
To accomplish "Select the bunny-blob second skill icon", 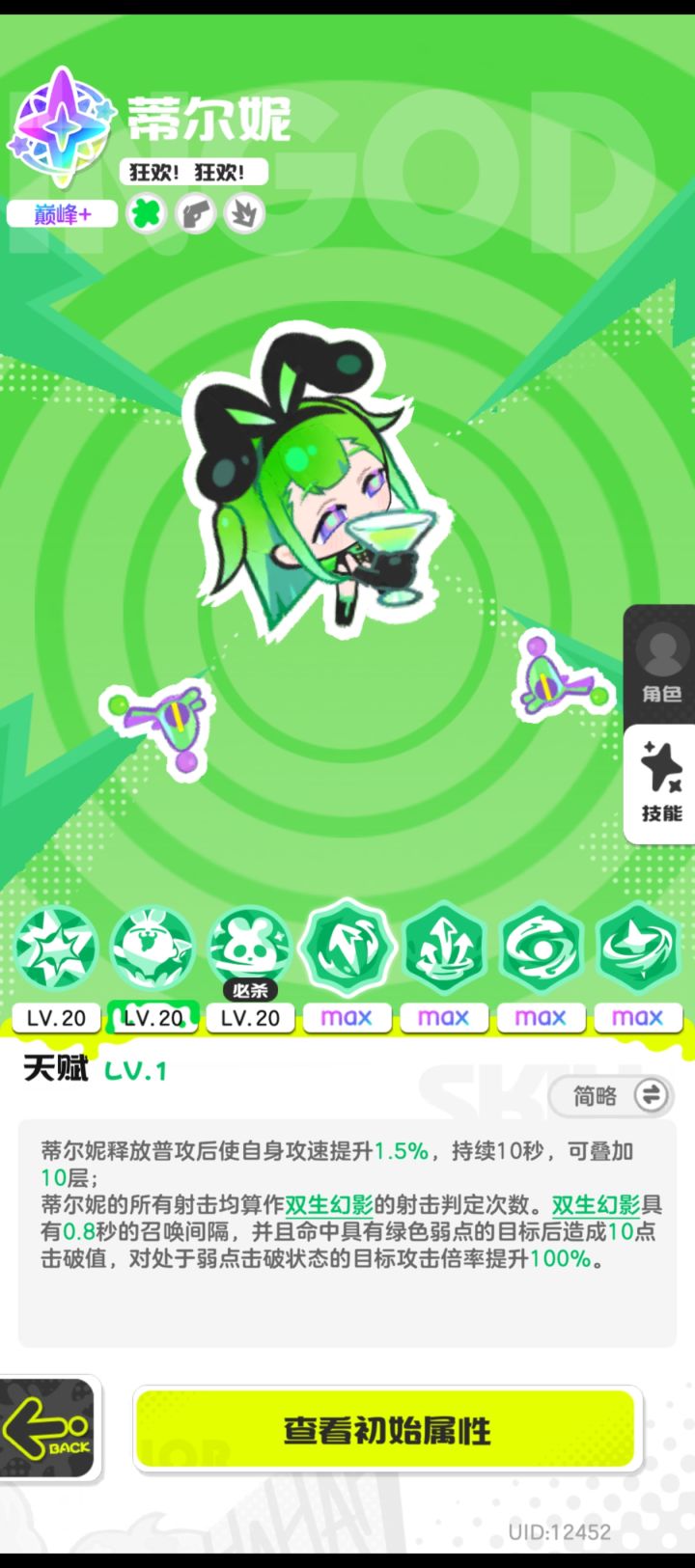I will pos(153,948).
